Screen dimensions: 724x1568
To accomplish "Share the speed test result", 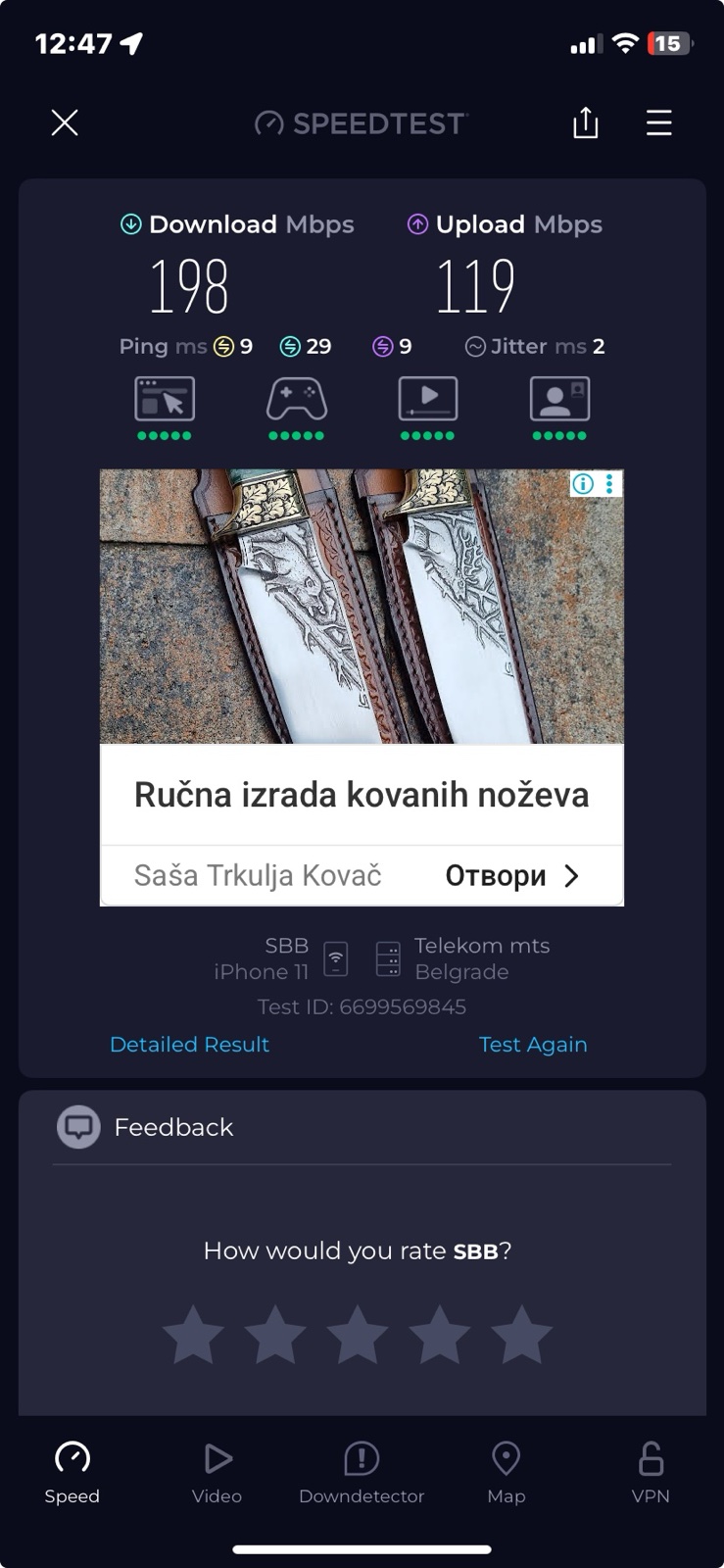I will pos(585,123).
